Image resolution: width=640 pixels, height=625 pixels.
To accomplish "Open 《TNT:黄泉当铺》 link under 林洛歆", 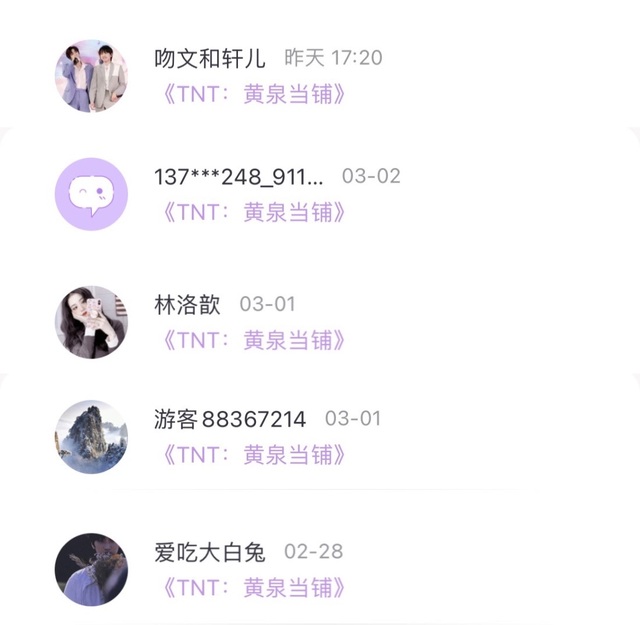I will [254, 341].
